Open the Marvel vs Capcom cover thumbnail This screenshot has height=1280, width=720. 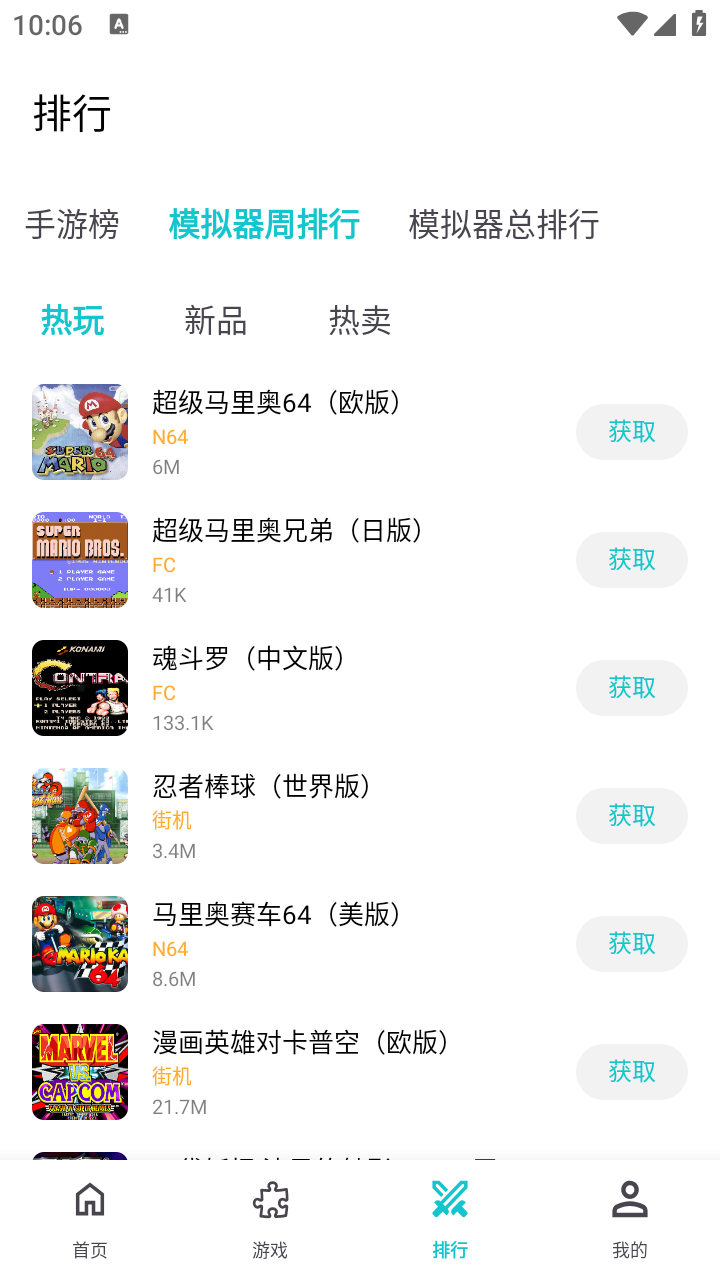pyautogui.click(x=80, y=1071)
